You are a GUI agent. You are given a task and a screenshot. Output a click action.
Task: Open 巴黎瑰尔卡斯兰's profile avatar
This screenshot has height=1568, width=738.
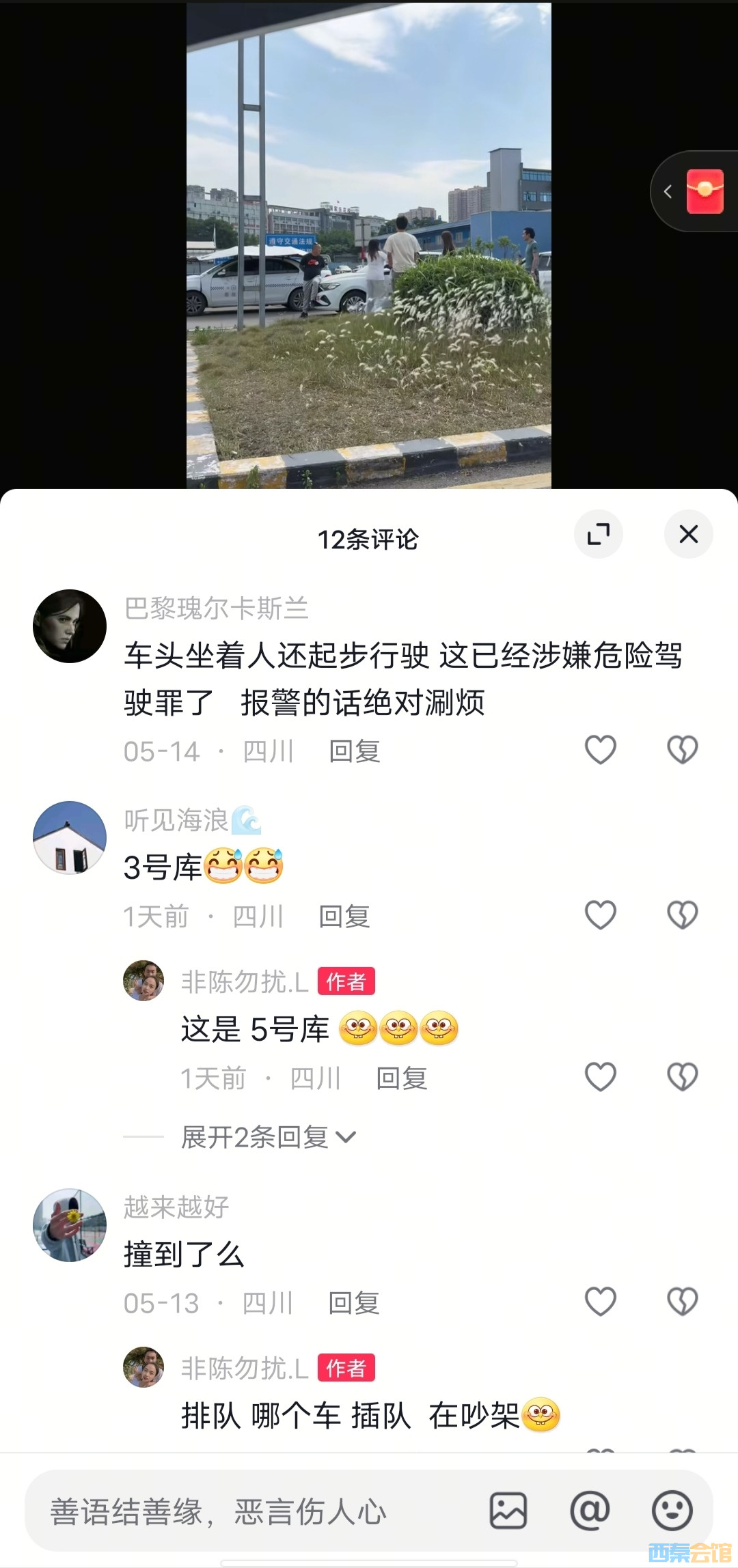point(70,626)
